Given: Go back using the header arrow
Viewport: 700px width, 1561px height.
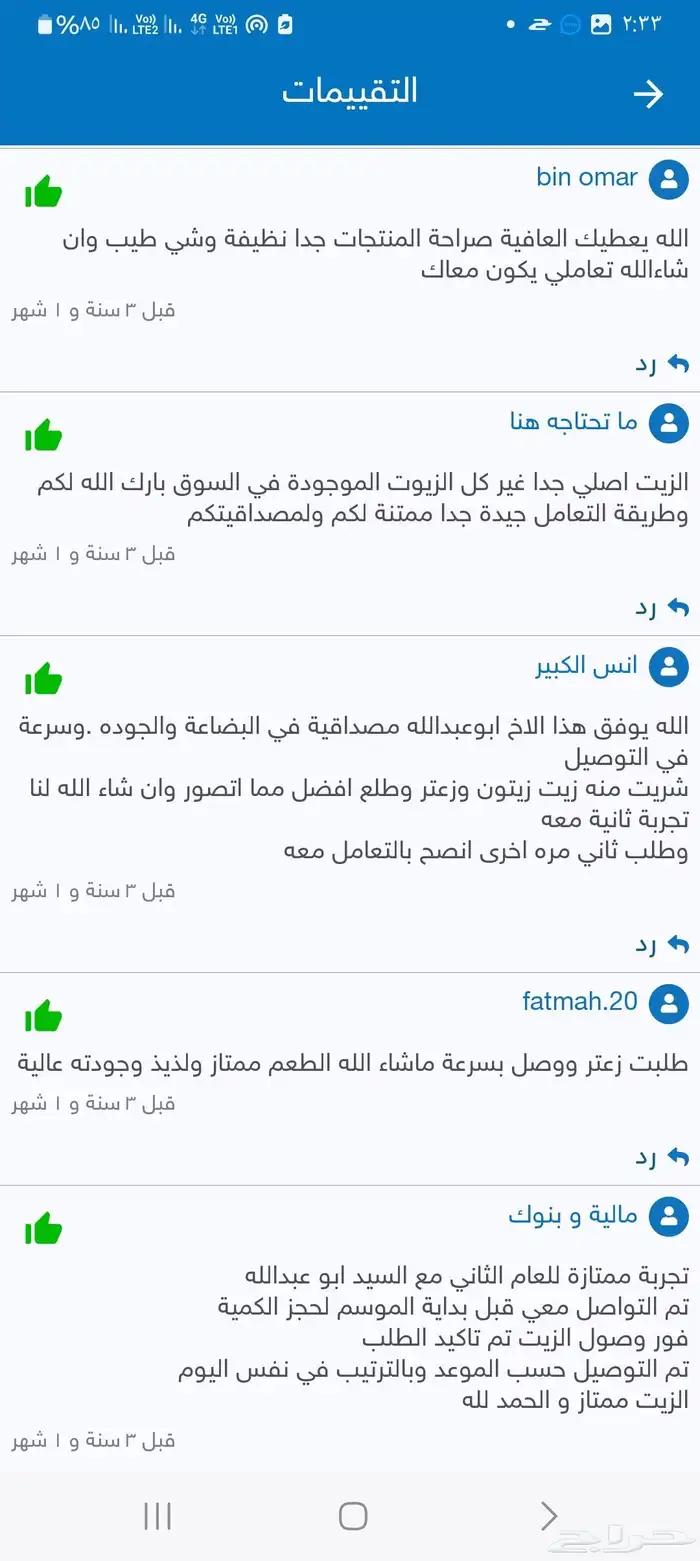Looking at the screenshot, I should [648, 94].
